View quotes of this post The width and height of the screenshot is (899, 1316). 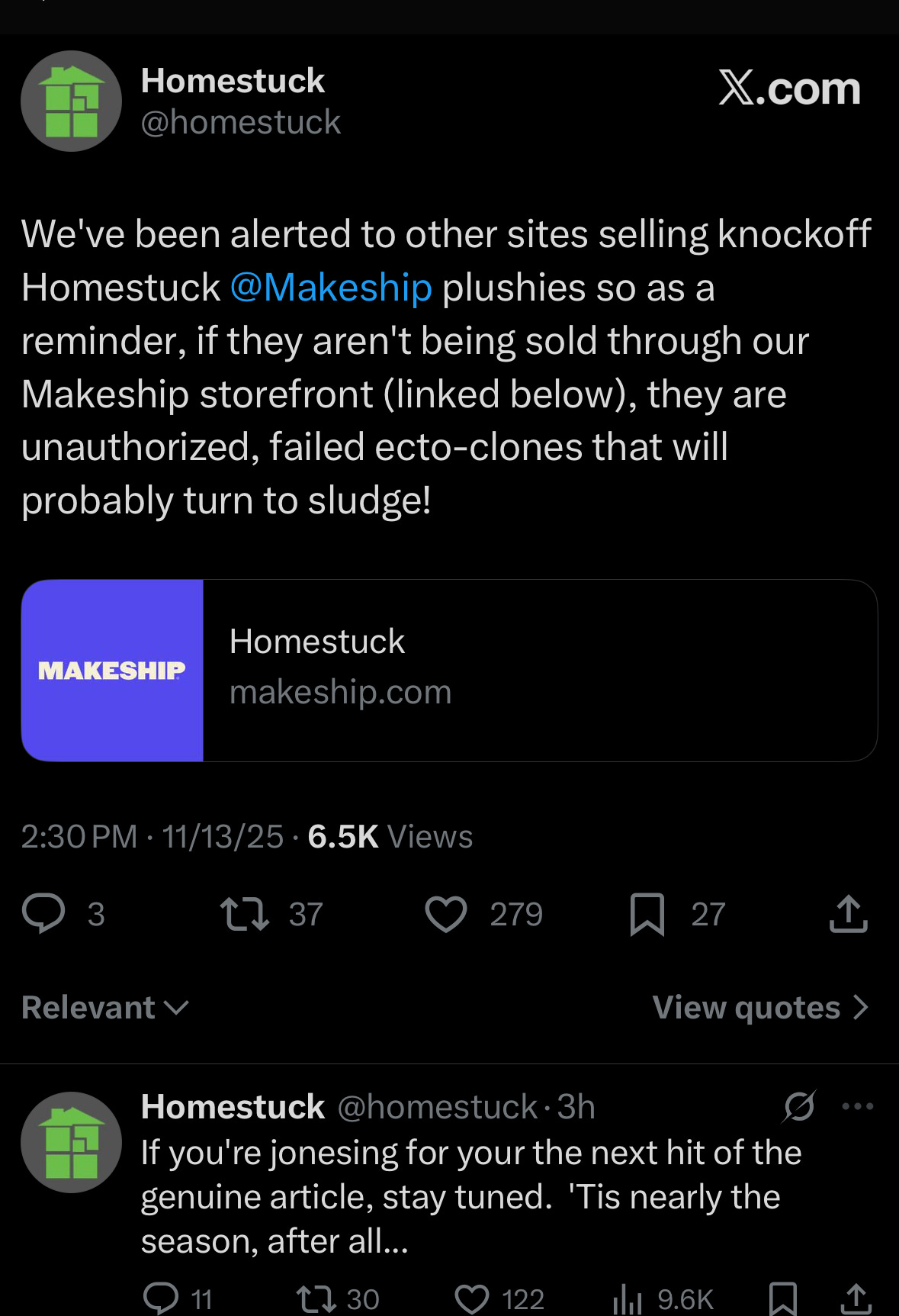pos(760,1008)
